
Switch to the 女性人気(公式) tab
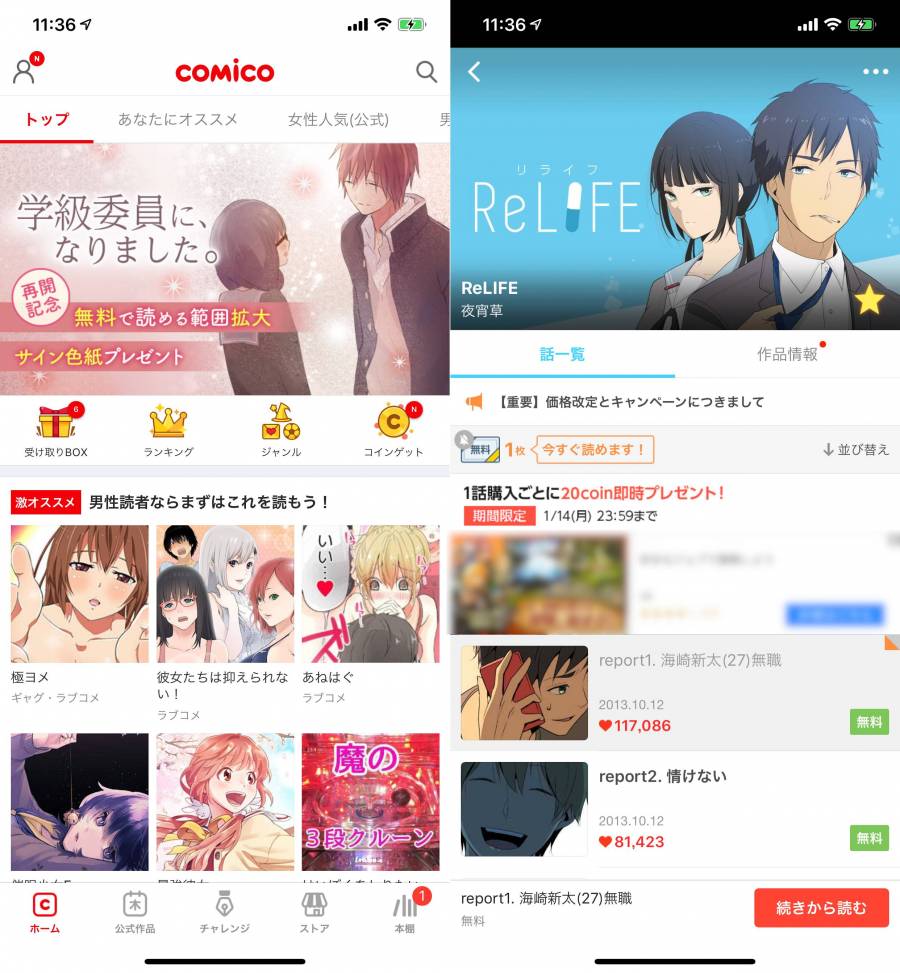coord(338,119)
